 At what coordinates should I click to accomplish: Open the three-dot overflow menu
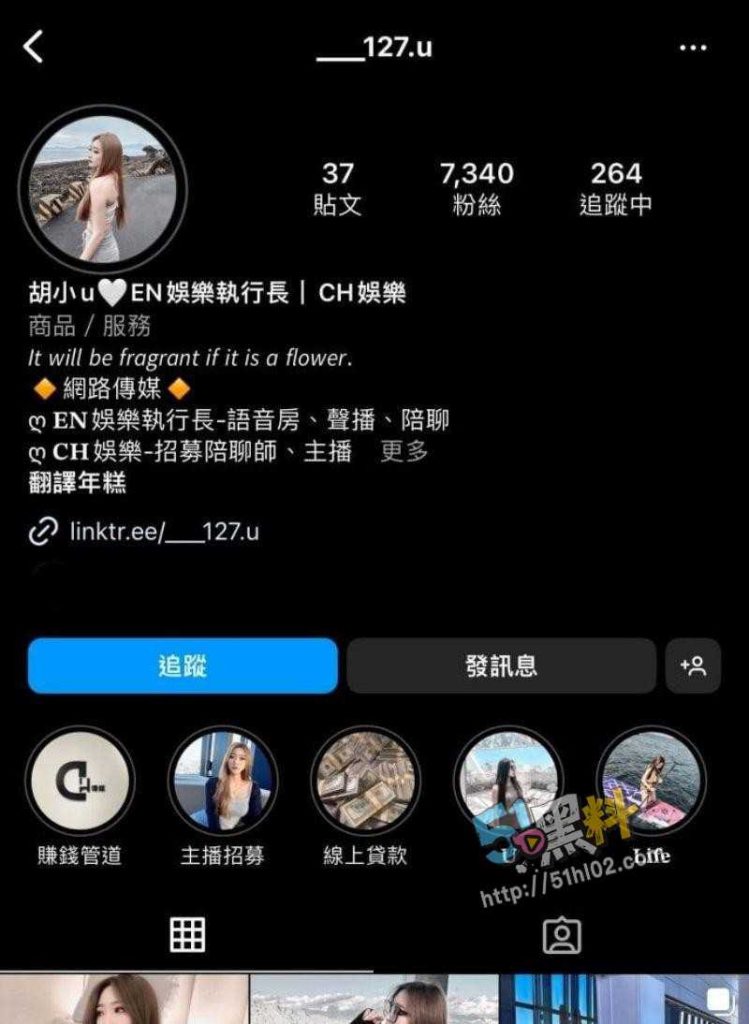tap(692, 47)
